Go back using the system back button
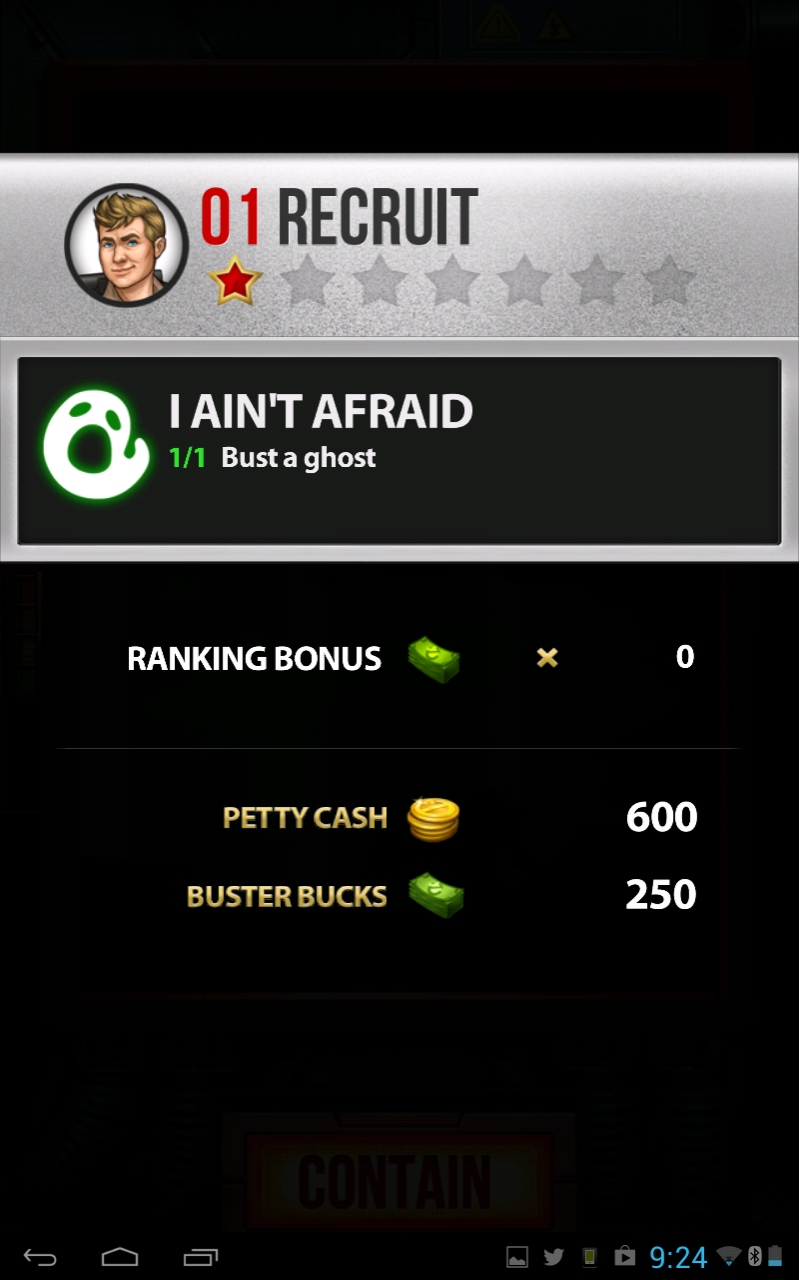Screen dimensions: 800x1280 [40, 1257]
